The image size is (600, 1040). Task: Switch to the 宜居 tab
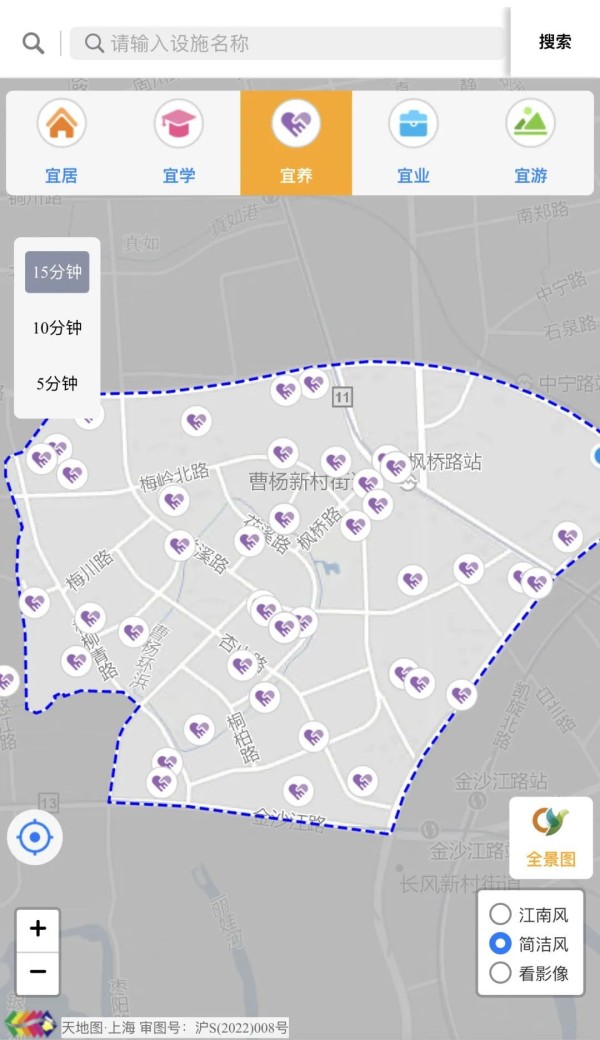[x=62, y=144]
